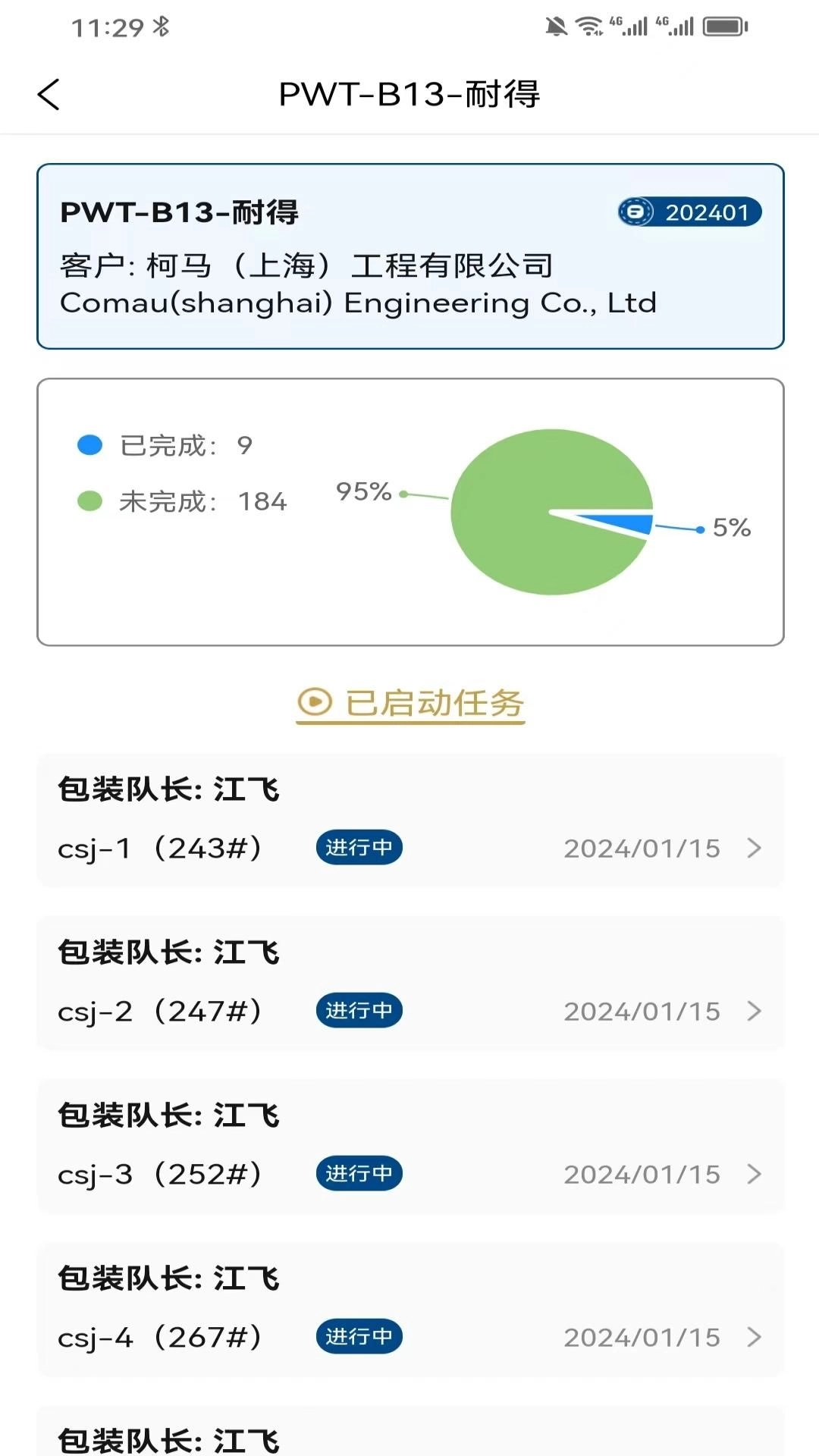
Task: Expand task csj-3 (252#) via its chevron
Action: tap(752, 1174)
